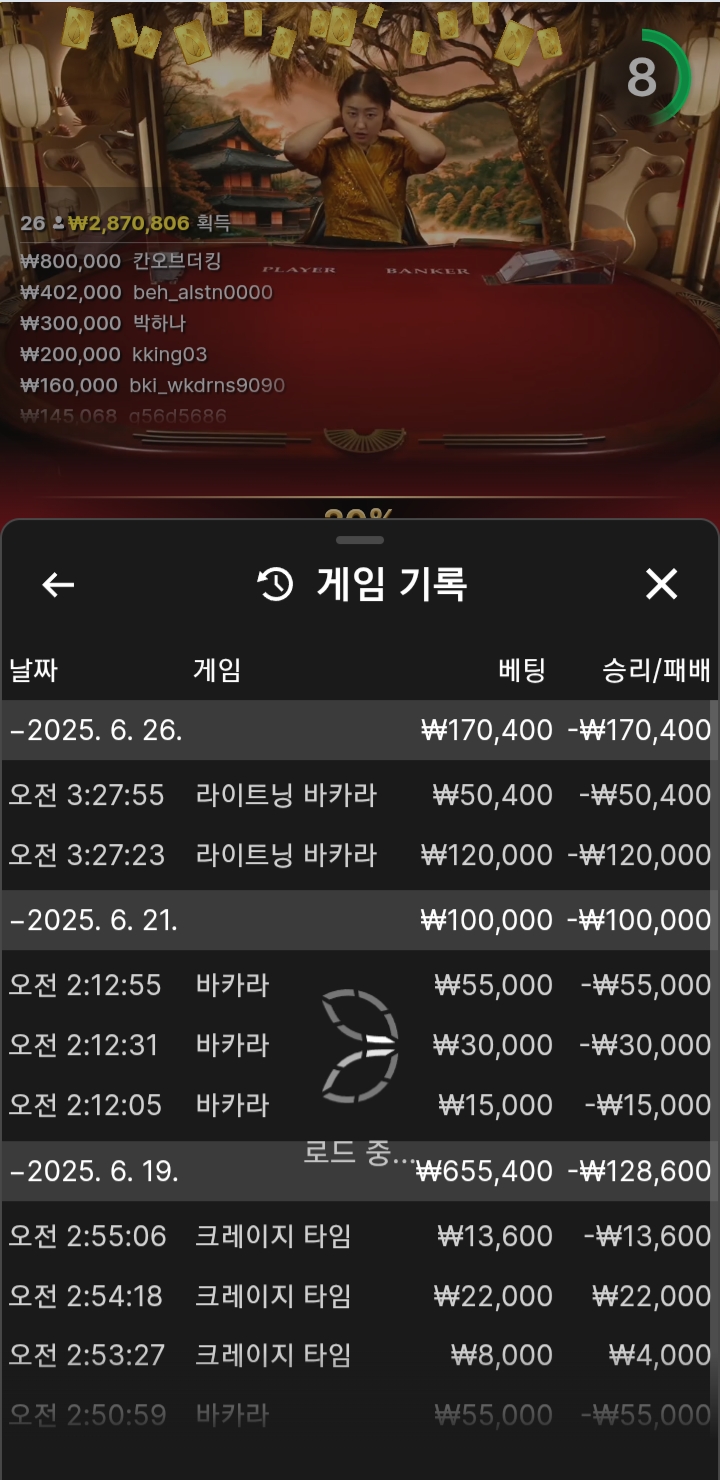
Task: Close the game history panel
Action: pyautogui.click(x=661, y=584)
